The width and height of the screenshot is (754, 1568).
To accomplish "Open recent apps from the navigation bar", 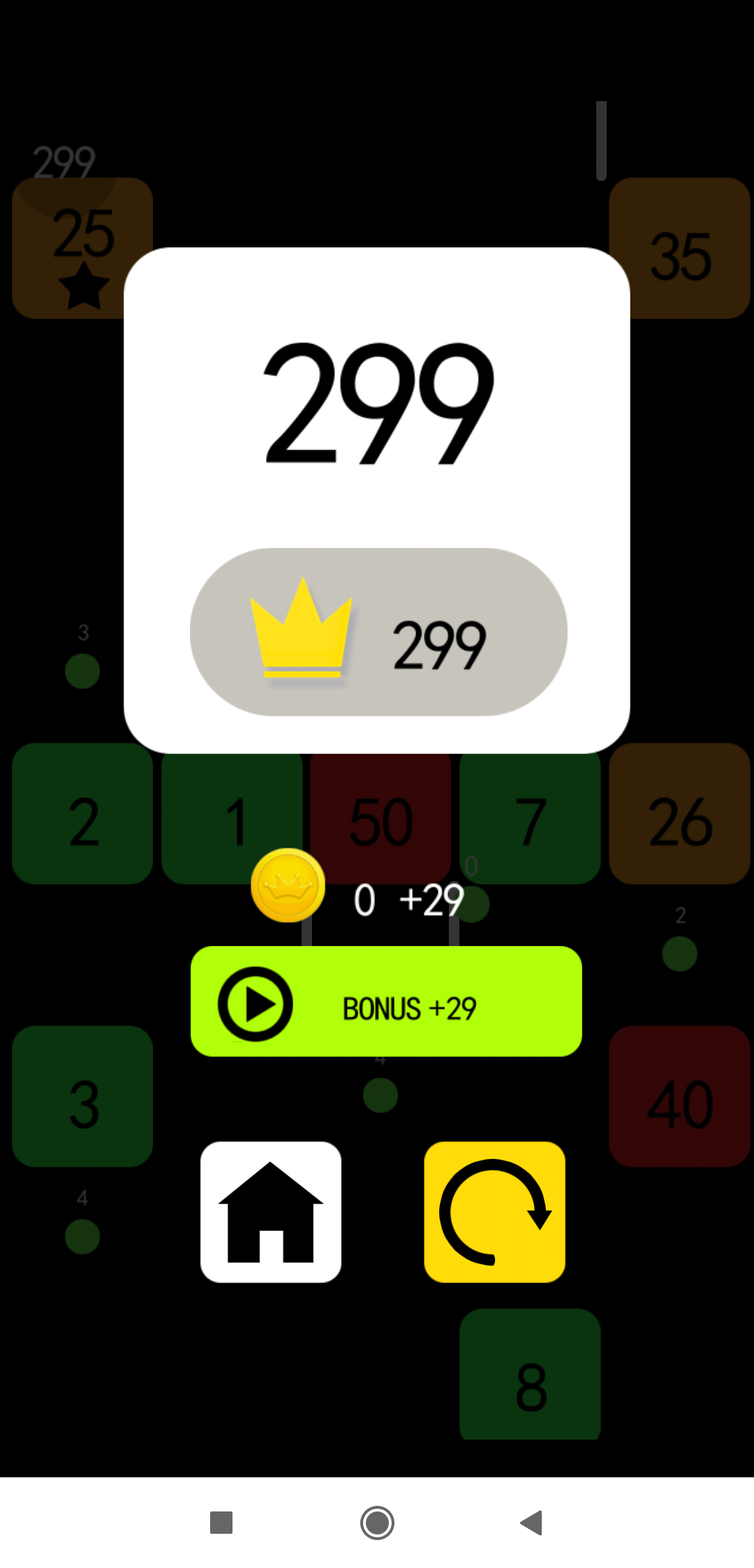I will click(221, 1523).
